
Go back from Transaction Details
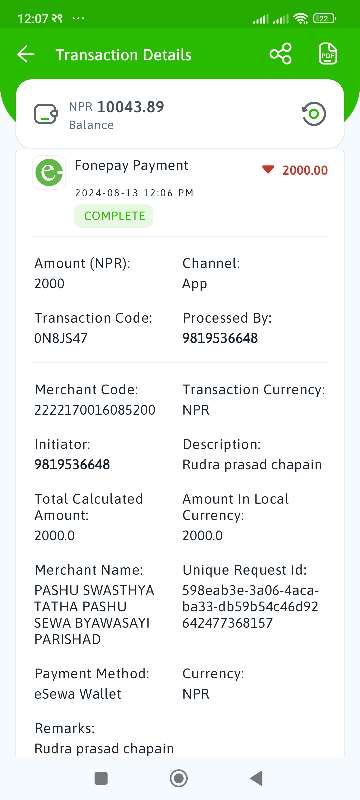(x=25, y=55)
